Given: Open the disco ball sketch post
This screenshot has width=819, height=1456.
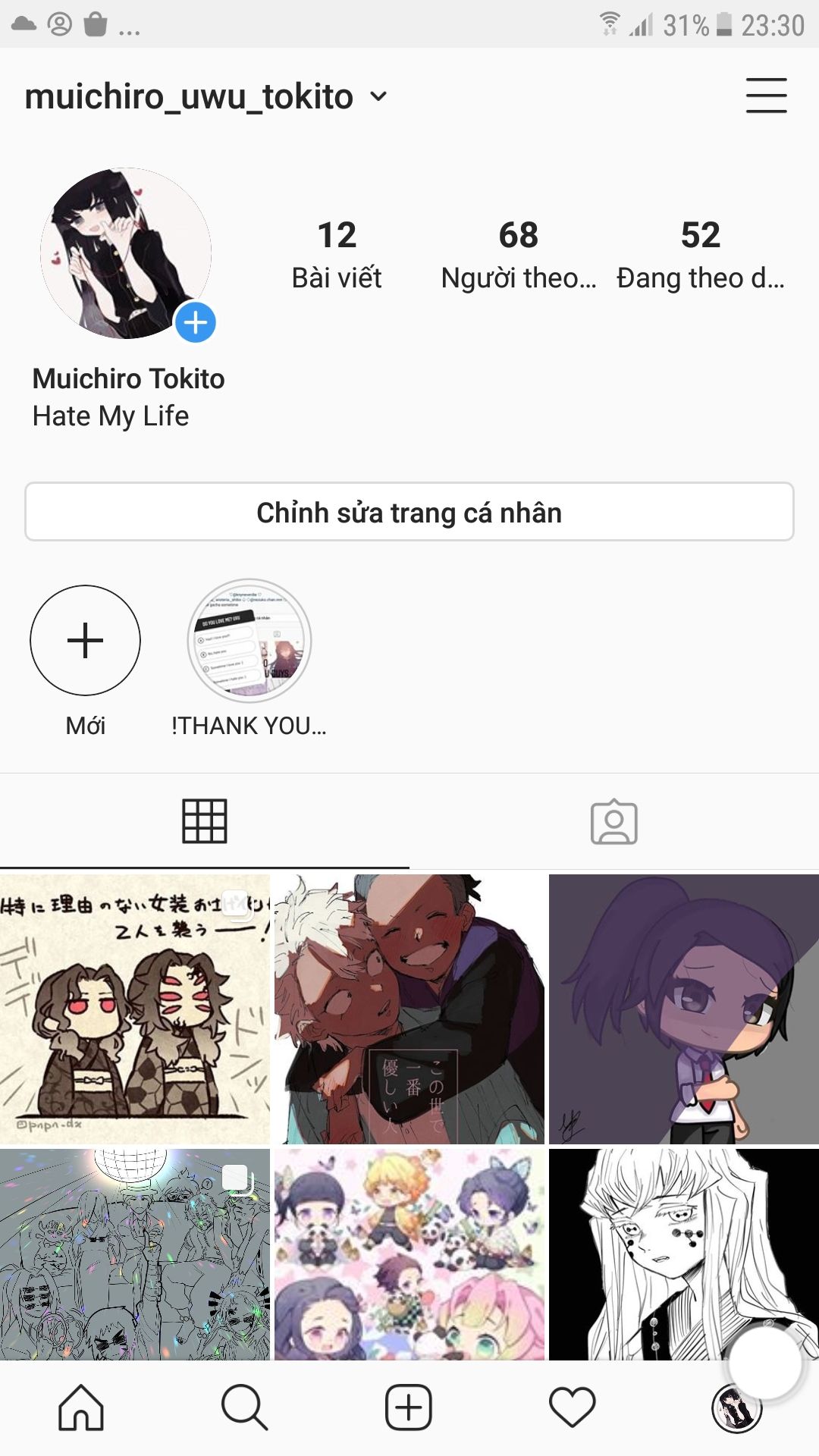Looking at the screenshot, I should click(135, 1254).
